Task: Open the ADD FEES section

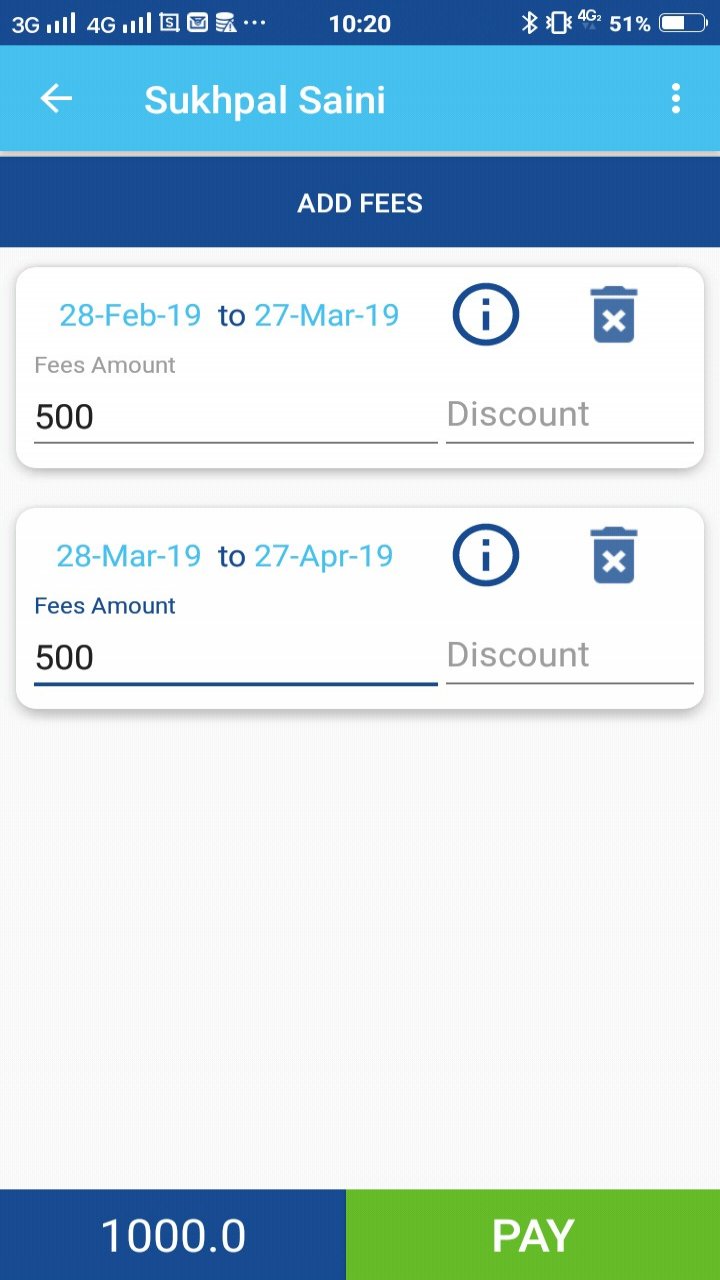Action: [x=360, y=203]
